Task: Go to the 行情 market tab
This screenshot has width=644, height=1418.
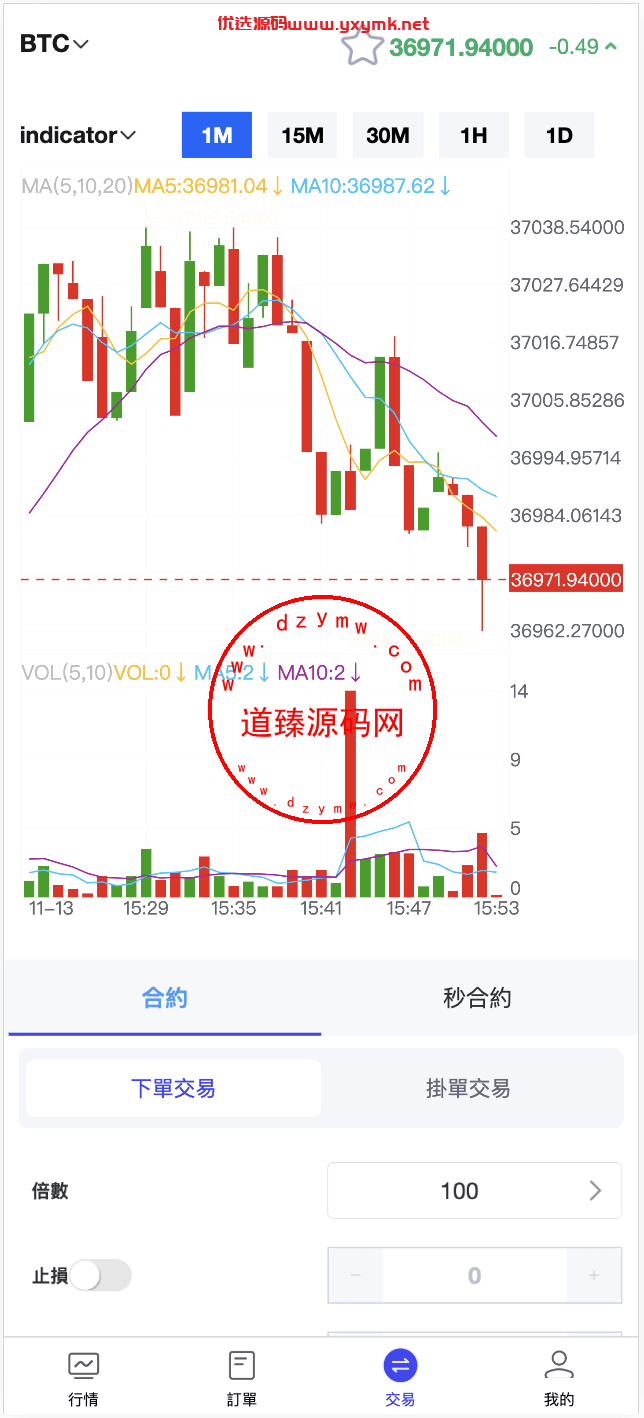Action: coord(83,1378)
